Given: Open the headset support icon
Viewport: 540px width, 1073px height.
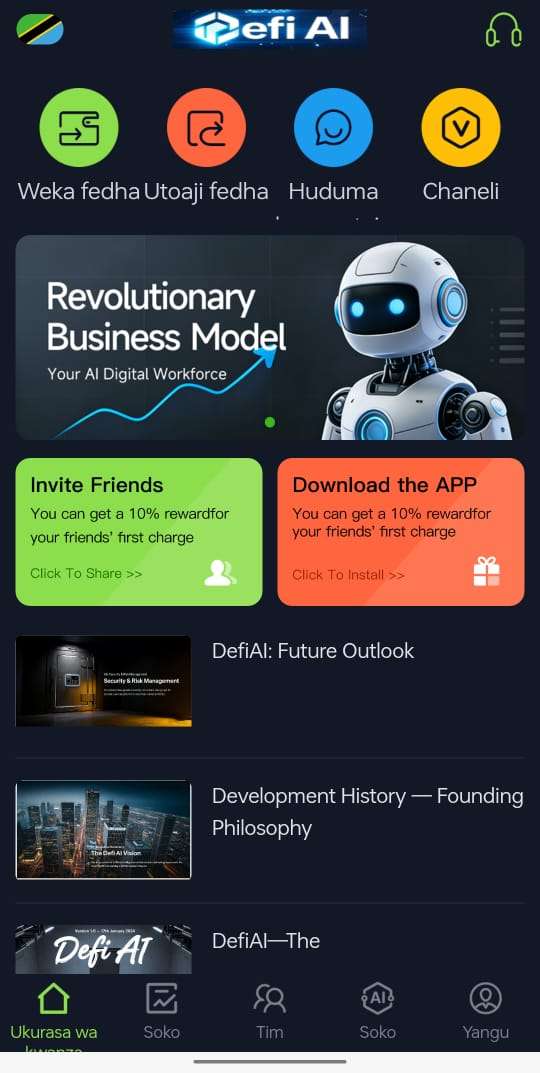Looking at the screenshot, I should (504, 30).
